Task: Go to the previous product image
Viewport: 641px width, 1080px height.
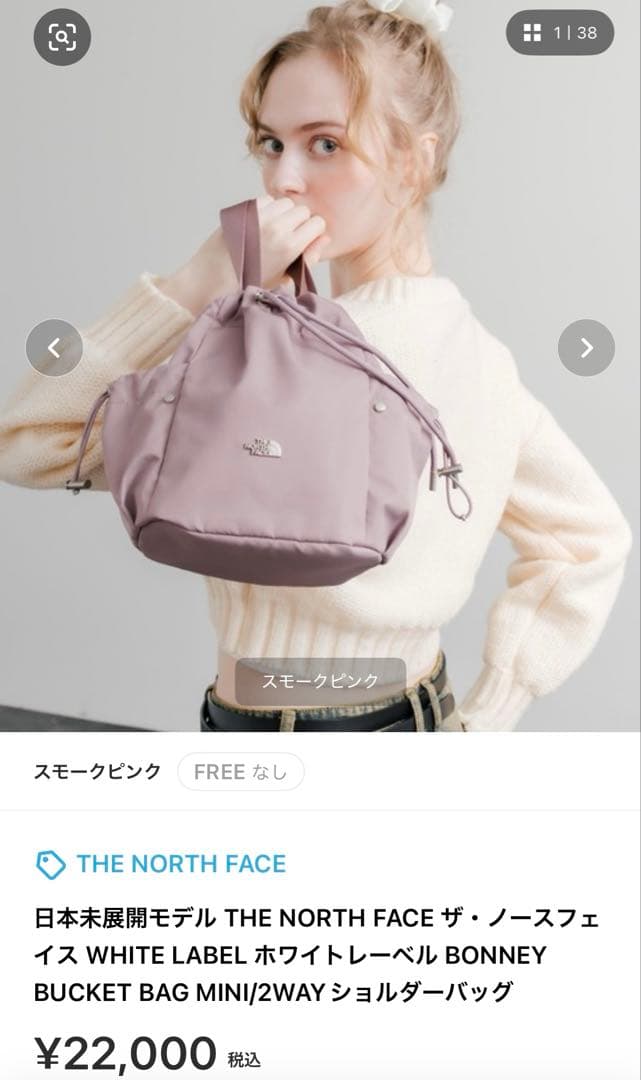Action: click(54, 348)
